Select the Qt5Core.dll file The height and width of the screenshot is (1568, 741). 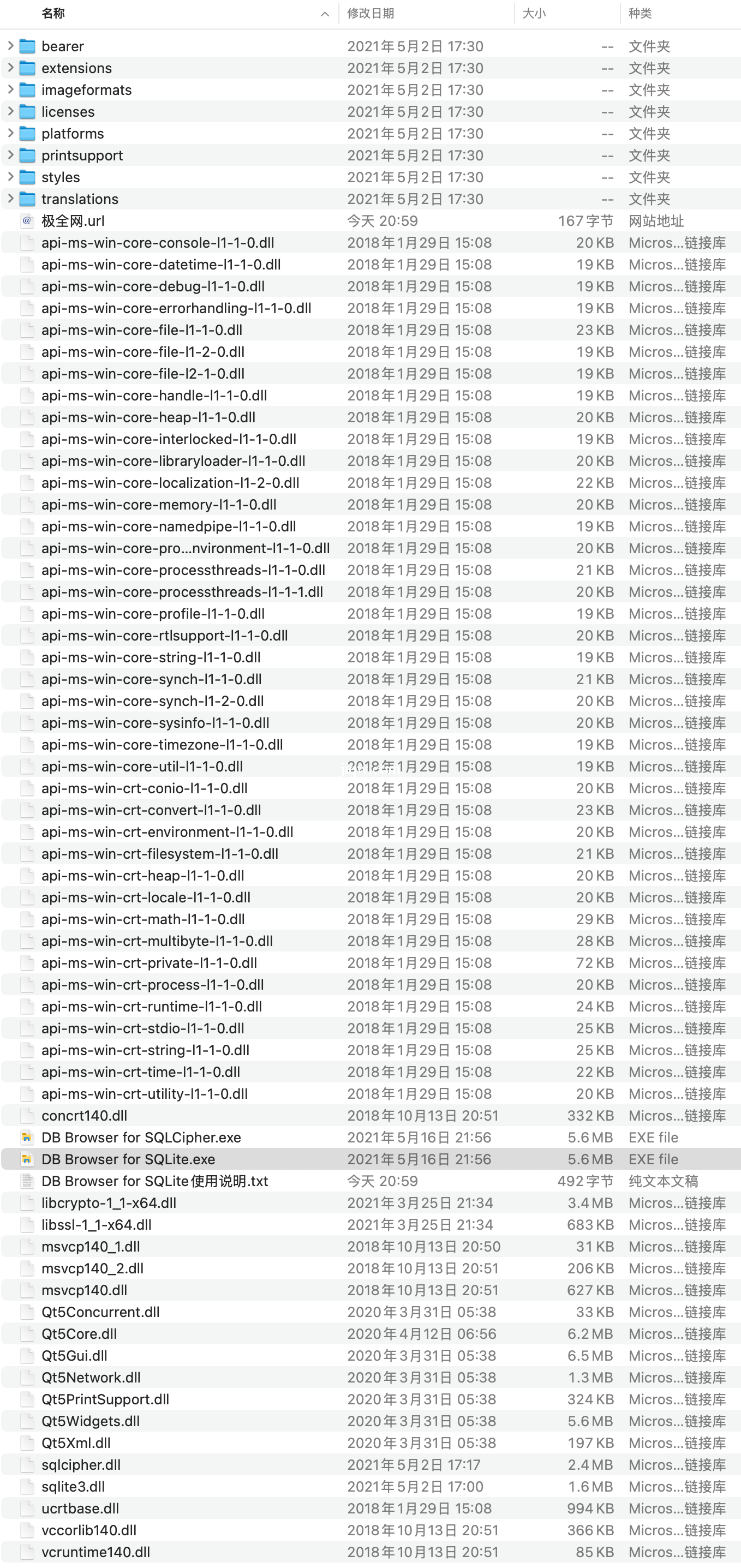[79, 1333]
